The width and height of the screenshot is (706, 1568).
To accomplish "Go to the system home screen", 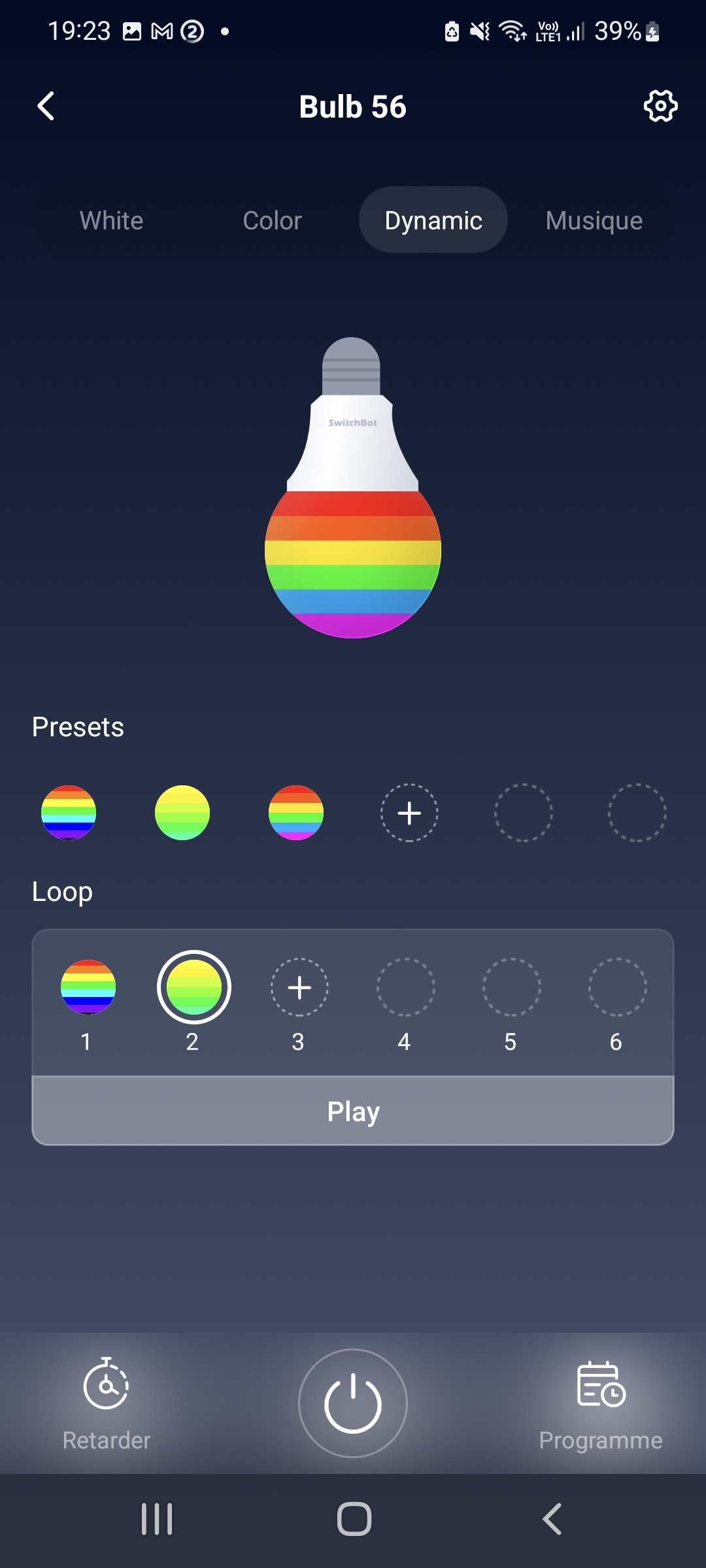I will pos(354,1519).
